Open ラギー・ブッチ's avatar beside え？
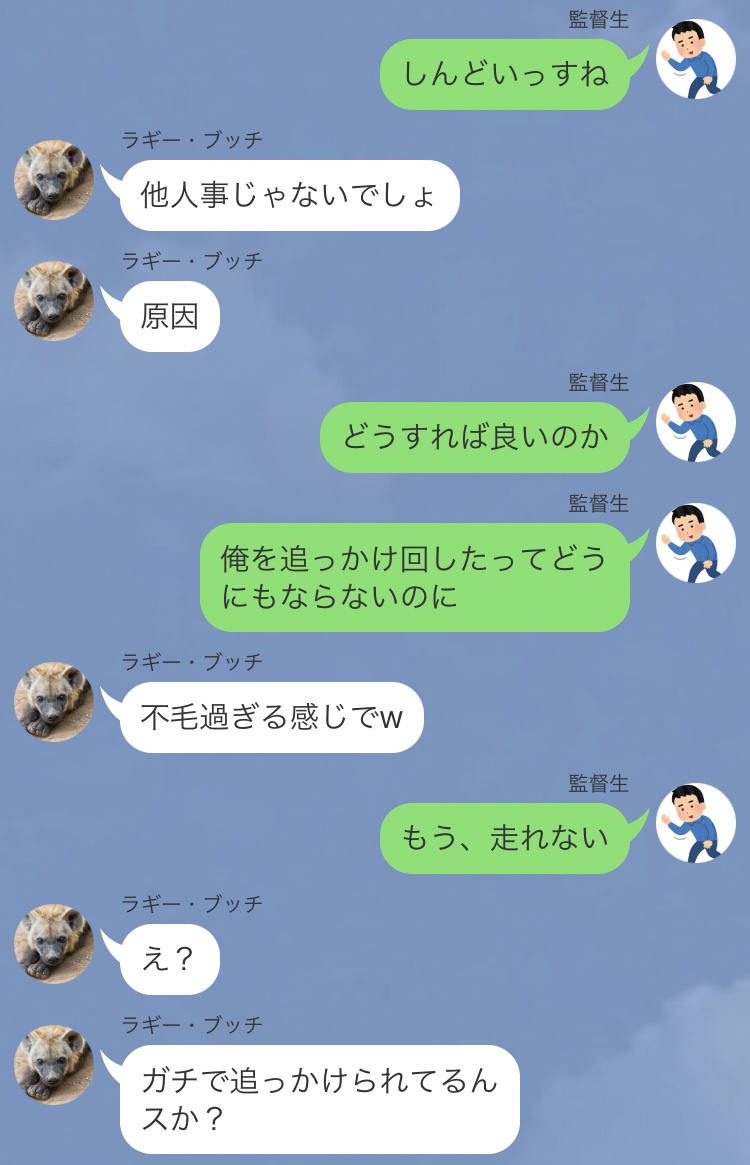The image size is (750, 1165). (54, 944)
